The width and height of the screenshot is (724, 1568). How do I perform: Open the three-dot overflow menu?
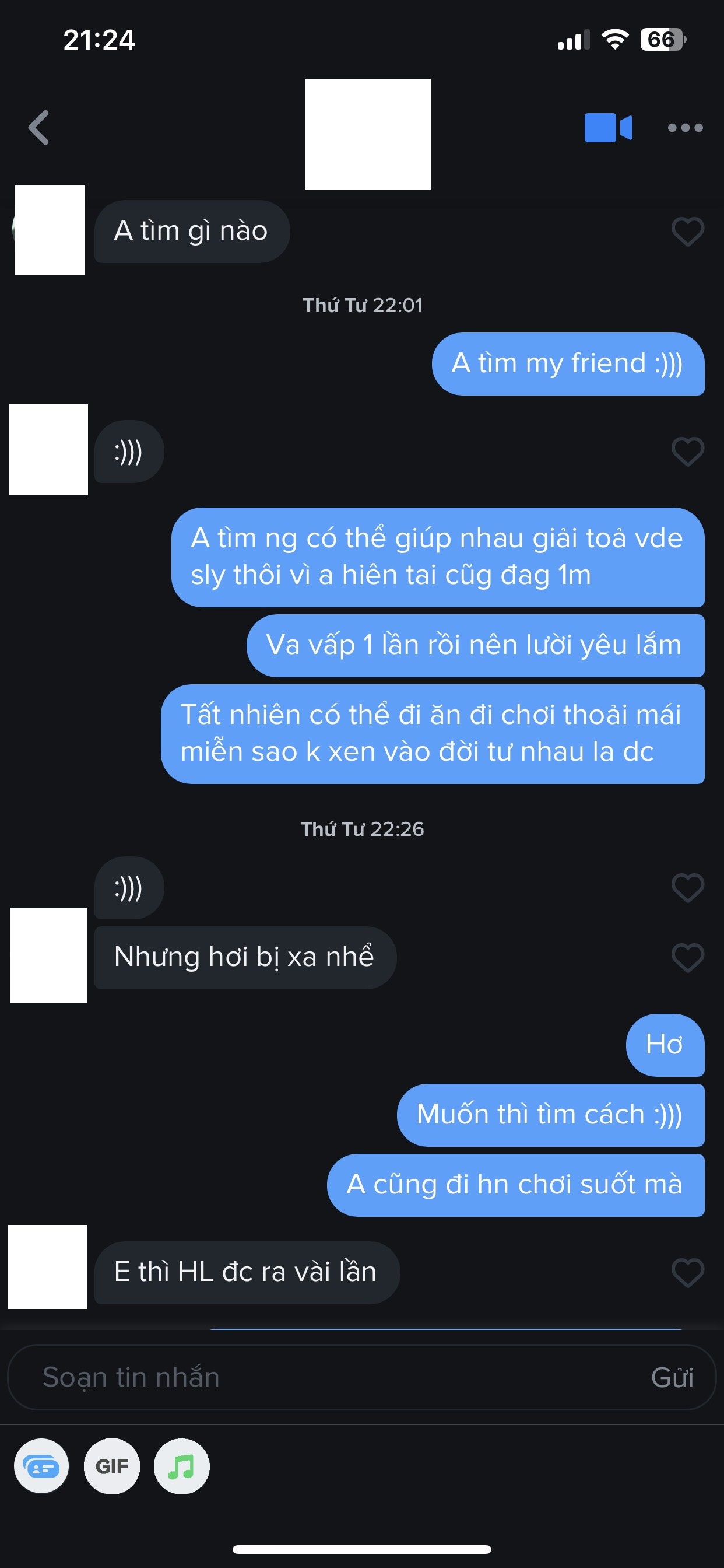coord(685,128)
